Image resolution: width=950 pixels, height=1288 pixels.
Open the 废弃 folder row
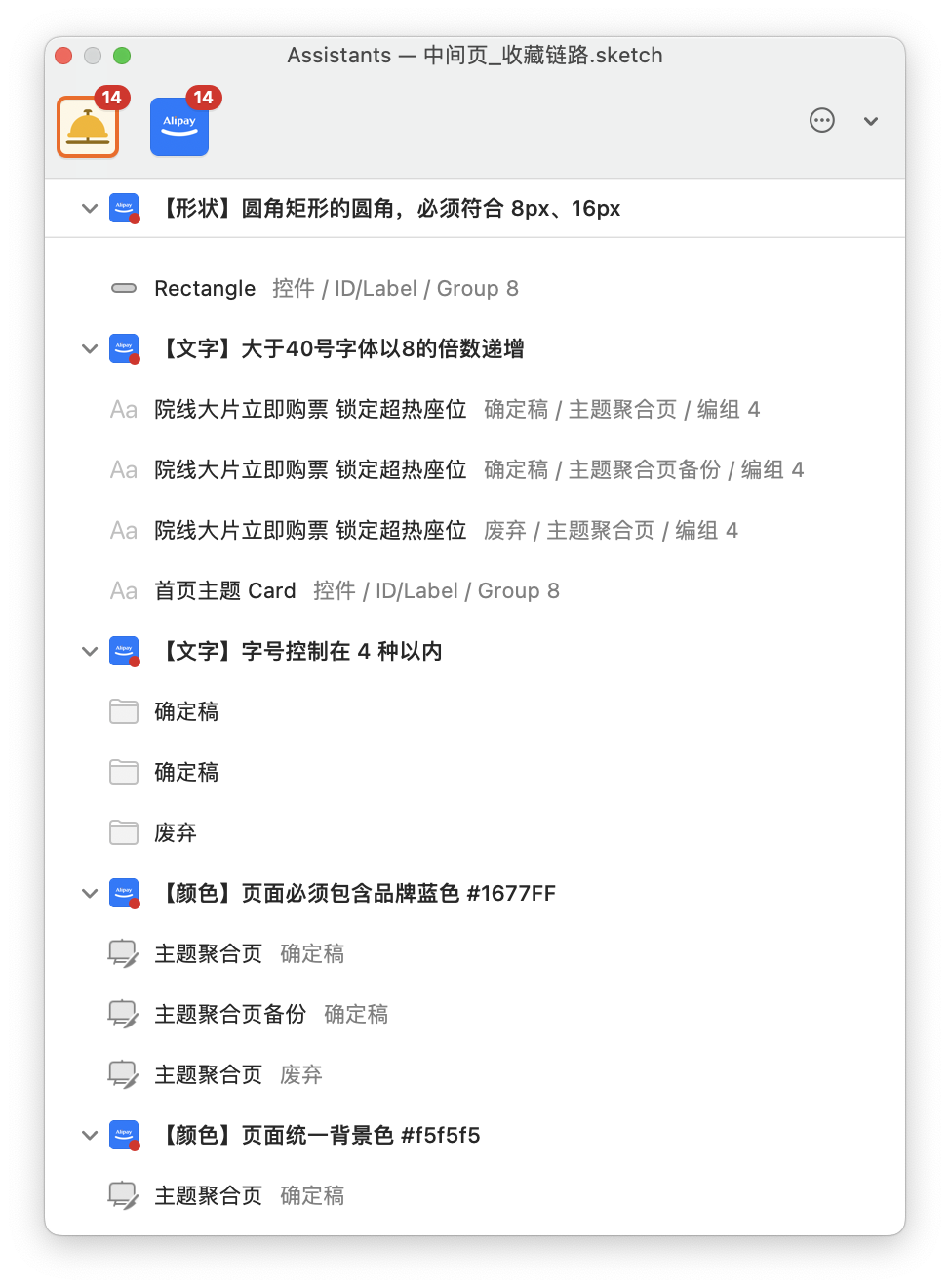pyautogui.click(x=176, y=833)
